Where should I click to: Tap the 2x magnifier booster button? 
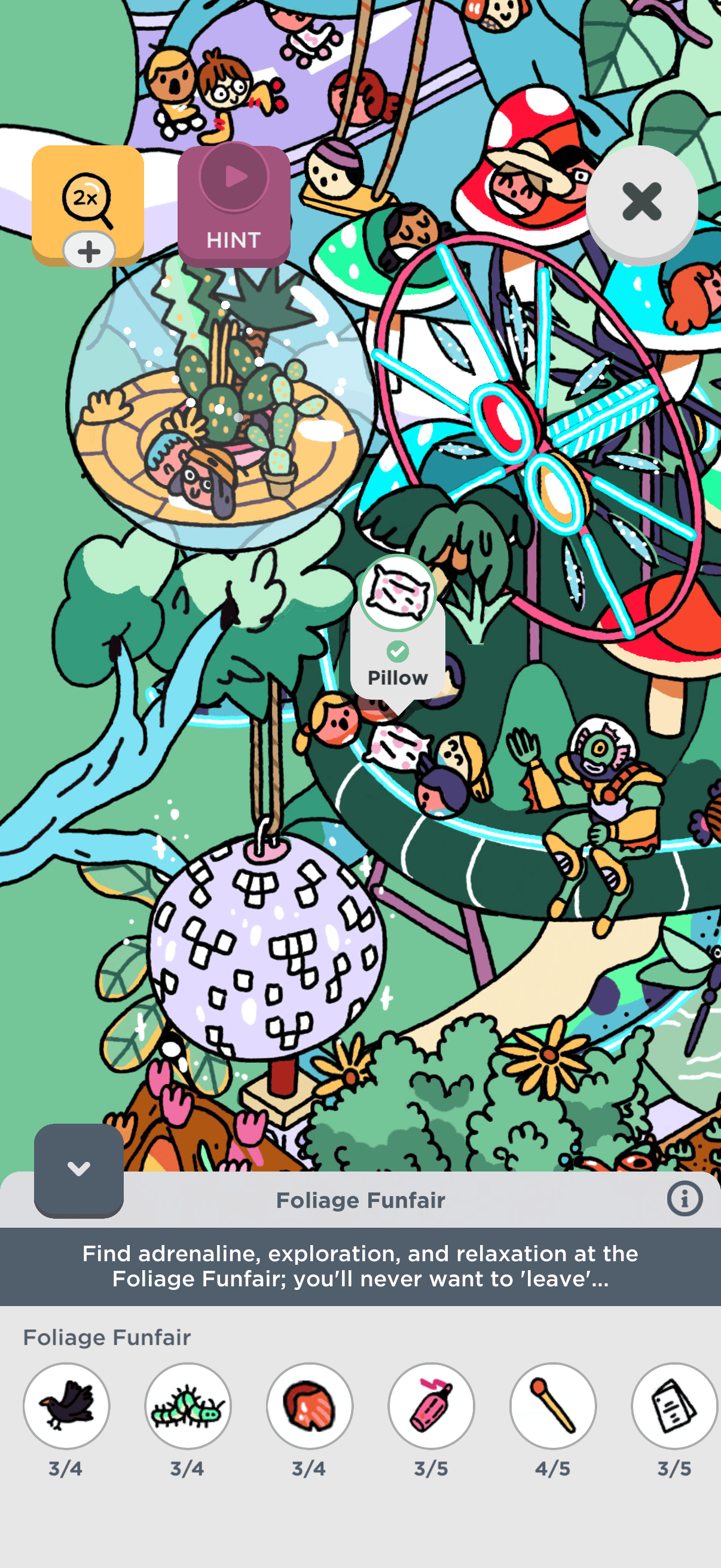88,204
